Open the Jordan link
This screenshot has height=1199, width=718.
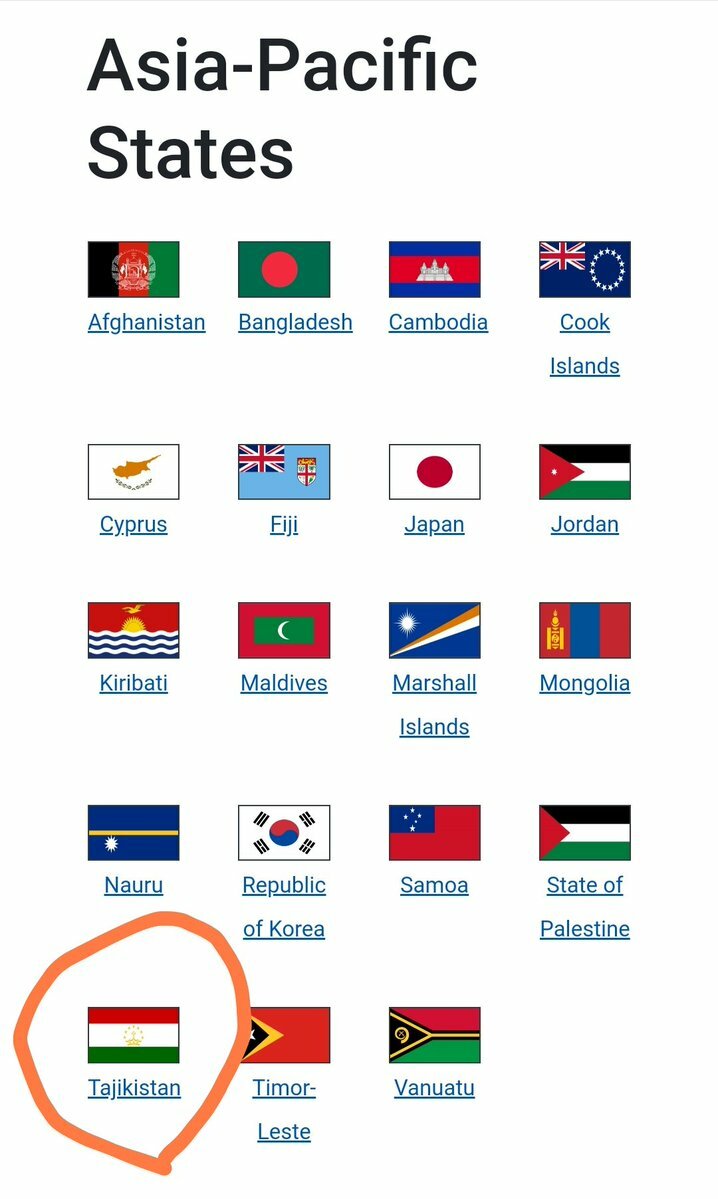click(x=584, y=524)
